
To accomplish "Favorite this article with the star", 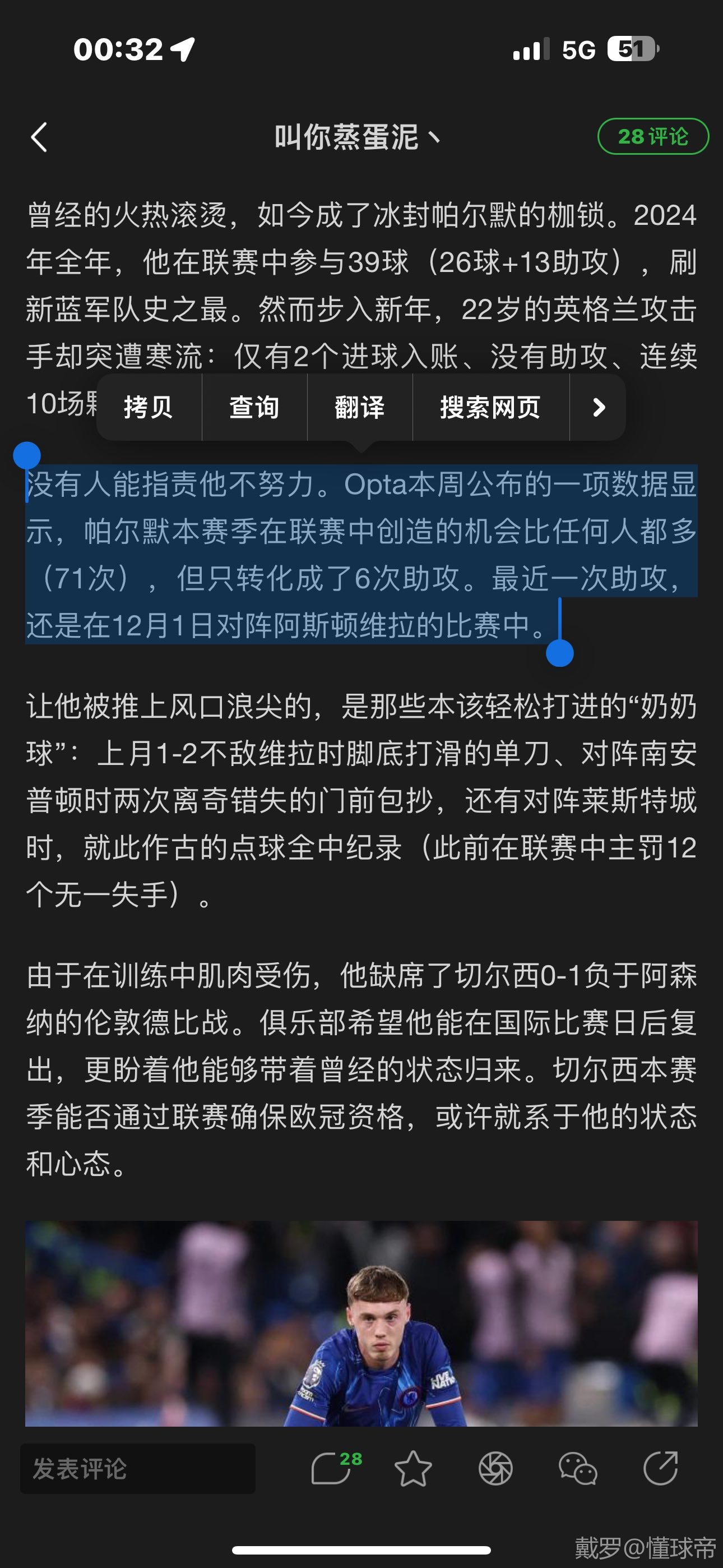I will (x=413, y=1468).
